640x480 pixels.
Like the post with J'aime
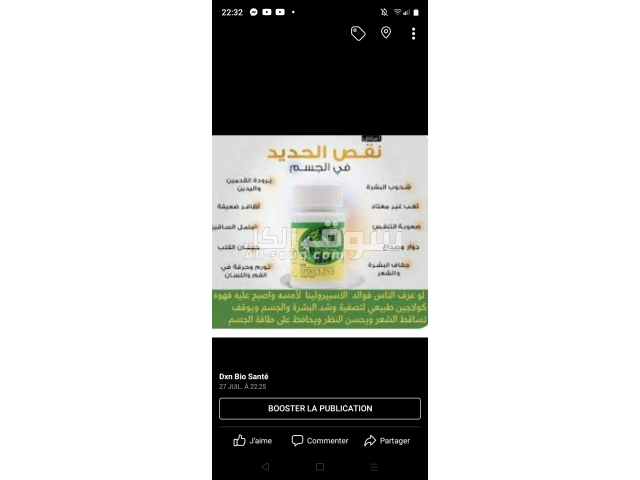coord(252,440)
